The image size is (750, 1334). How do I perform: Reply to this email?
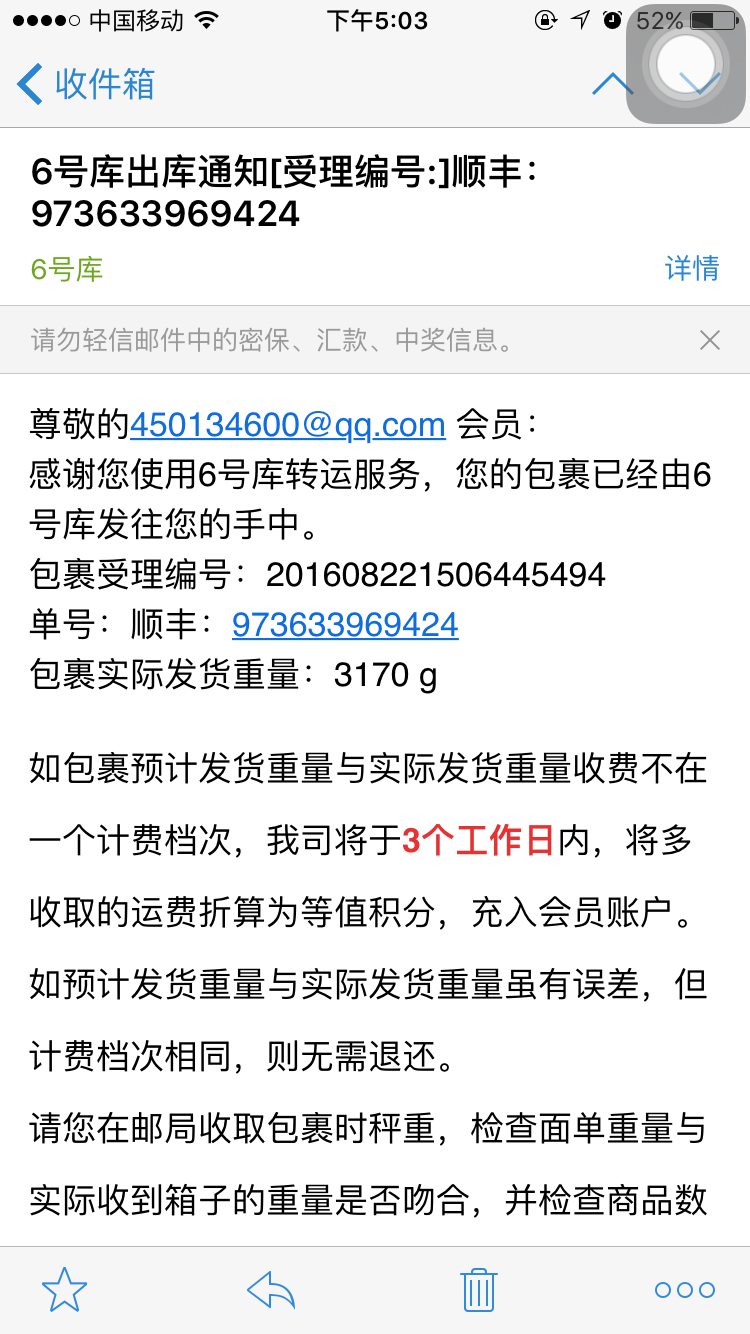point(271,1289)
